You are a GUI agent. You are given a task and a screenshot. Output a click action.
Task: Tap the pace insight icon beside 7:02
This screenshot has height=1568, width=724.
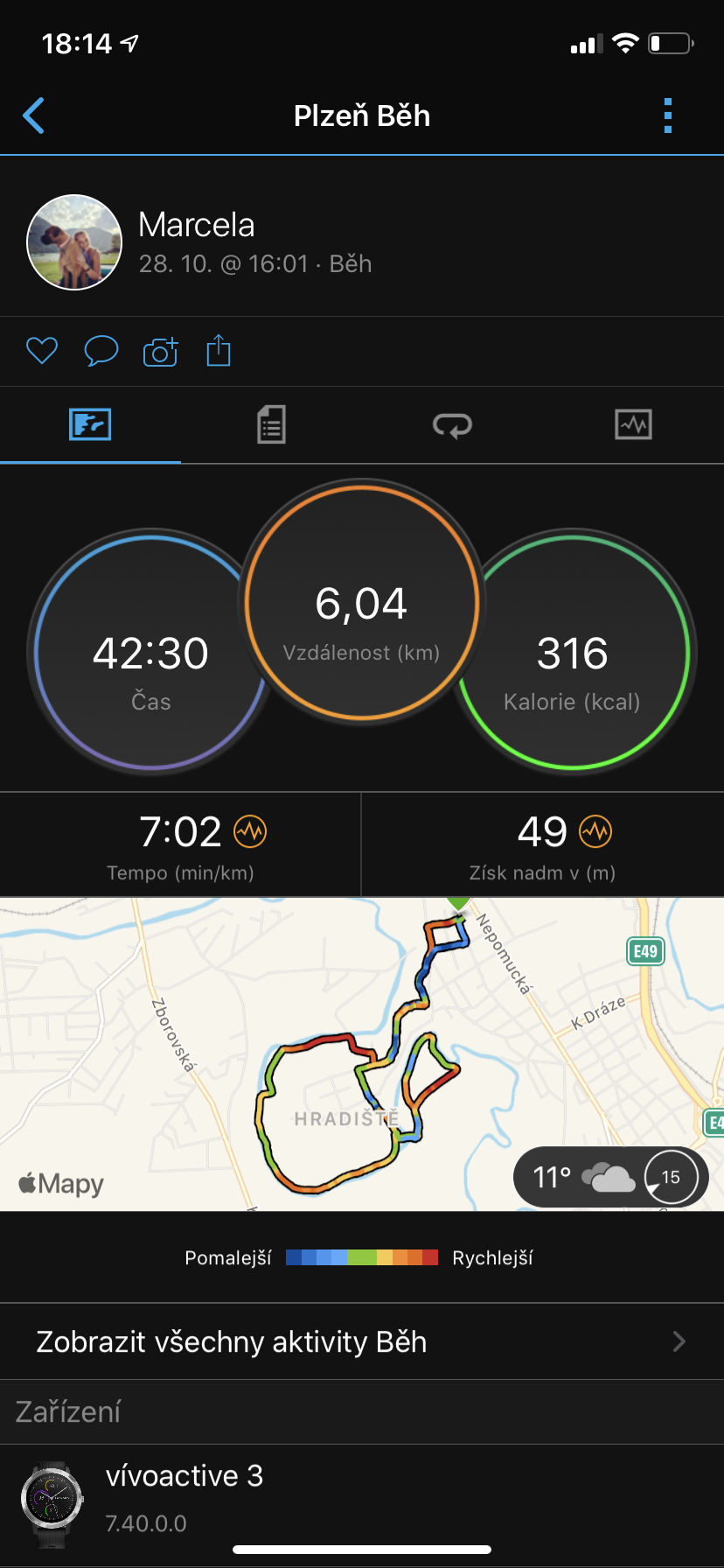(x=250, y=831)
